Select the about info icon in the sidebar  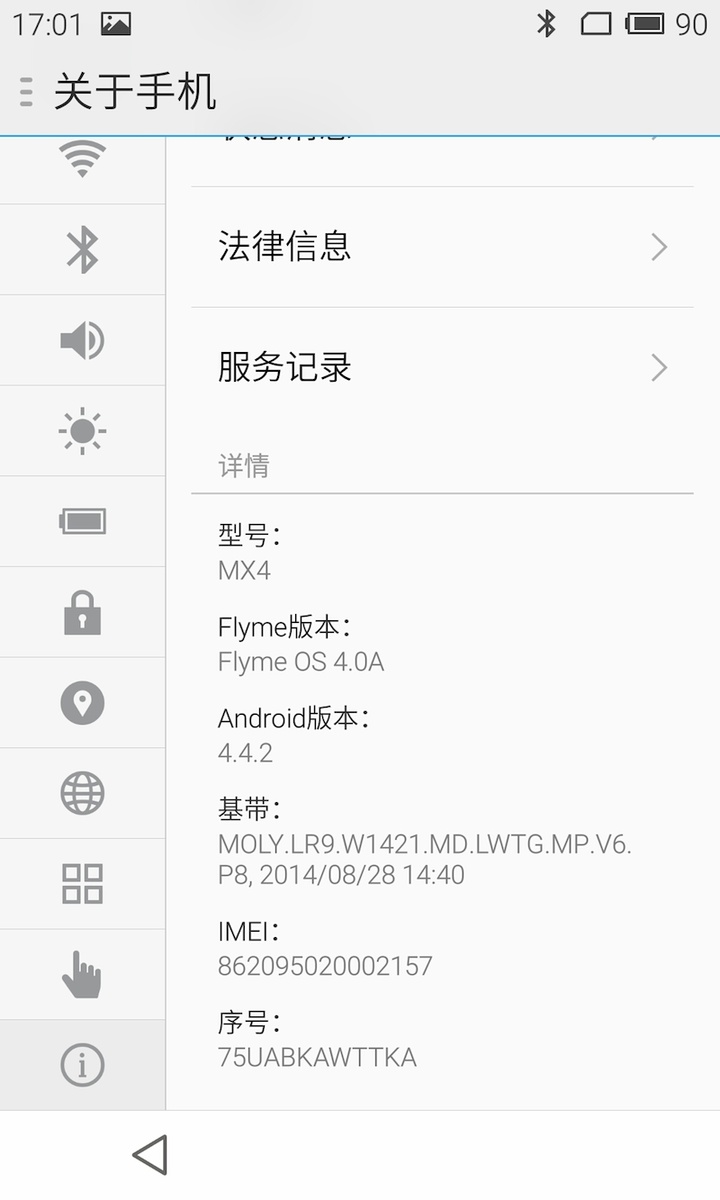pos(82,1065)
